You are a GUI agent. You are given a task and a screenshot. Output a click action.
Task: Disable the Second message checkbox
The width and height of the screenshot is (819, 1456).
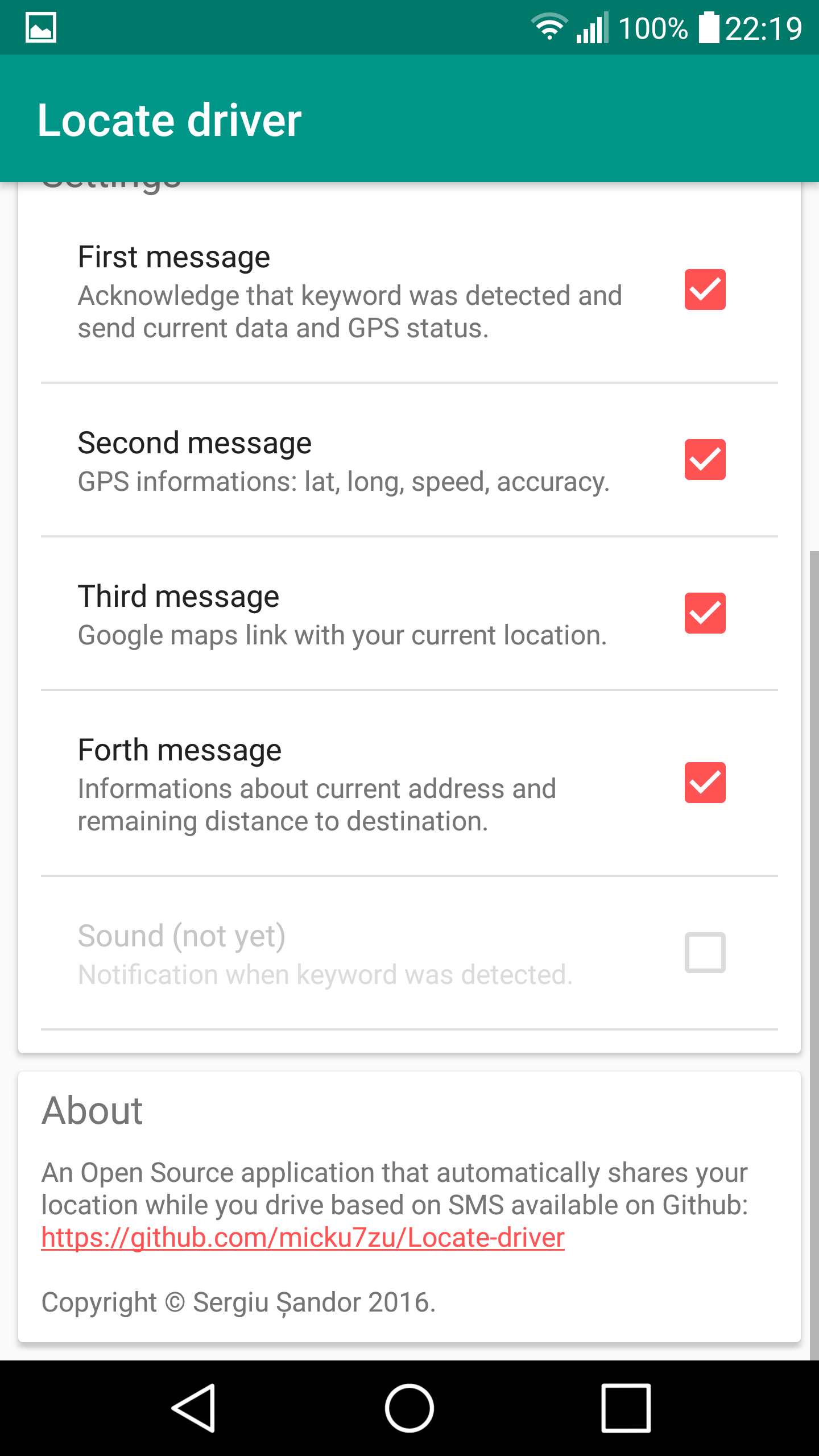[x=705, y=460]
